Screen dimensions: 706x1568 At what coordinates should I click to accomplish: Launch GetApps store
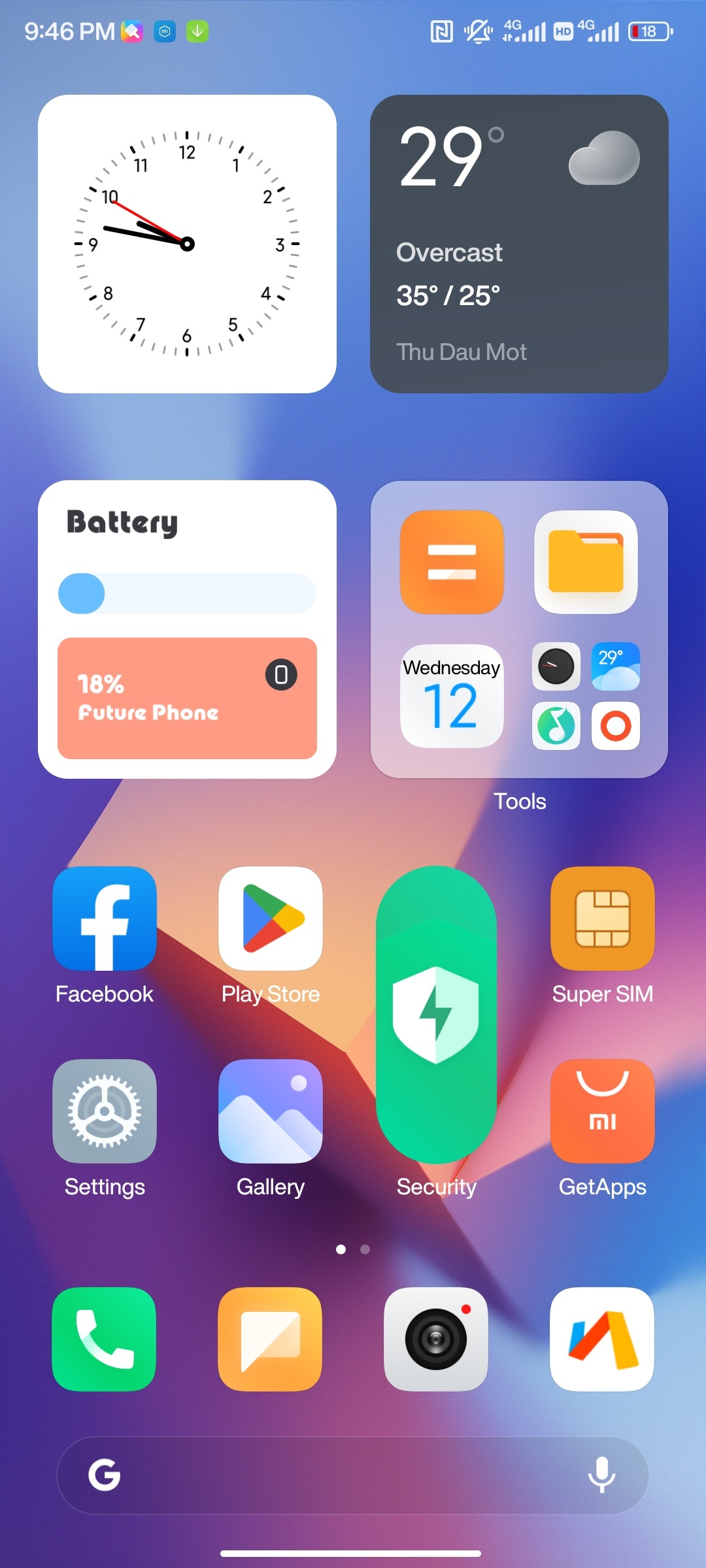point(602,1111)
